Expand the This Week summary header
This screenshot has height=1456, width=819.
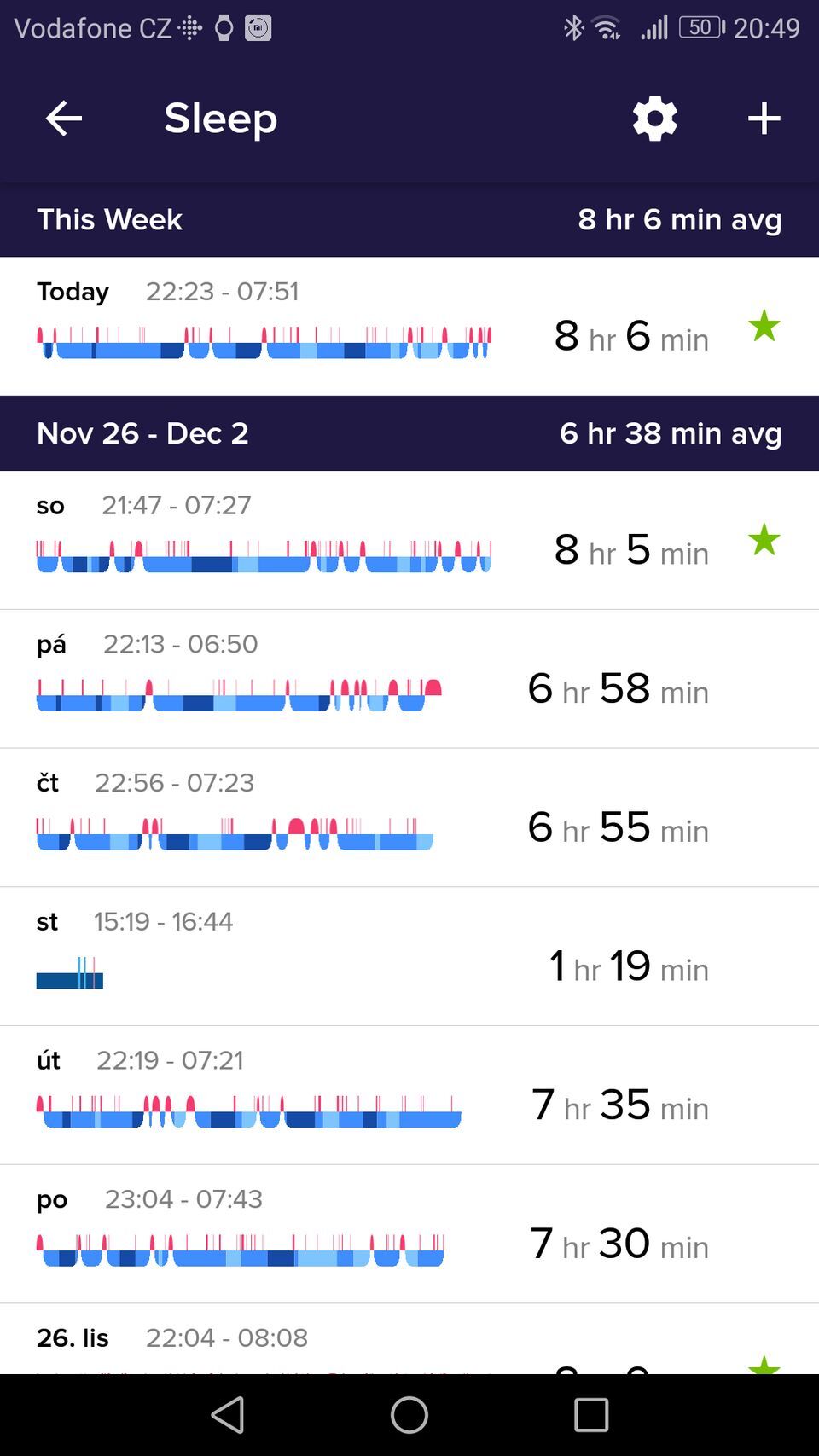409,219
